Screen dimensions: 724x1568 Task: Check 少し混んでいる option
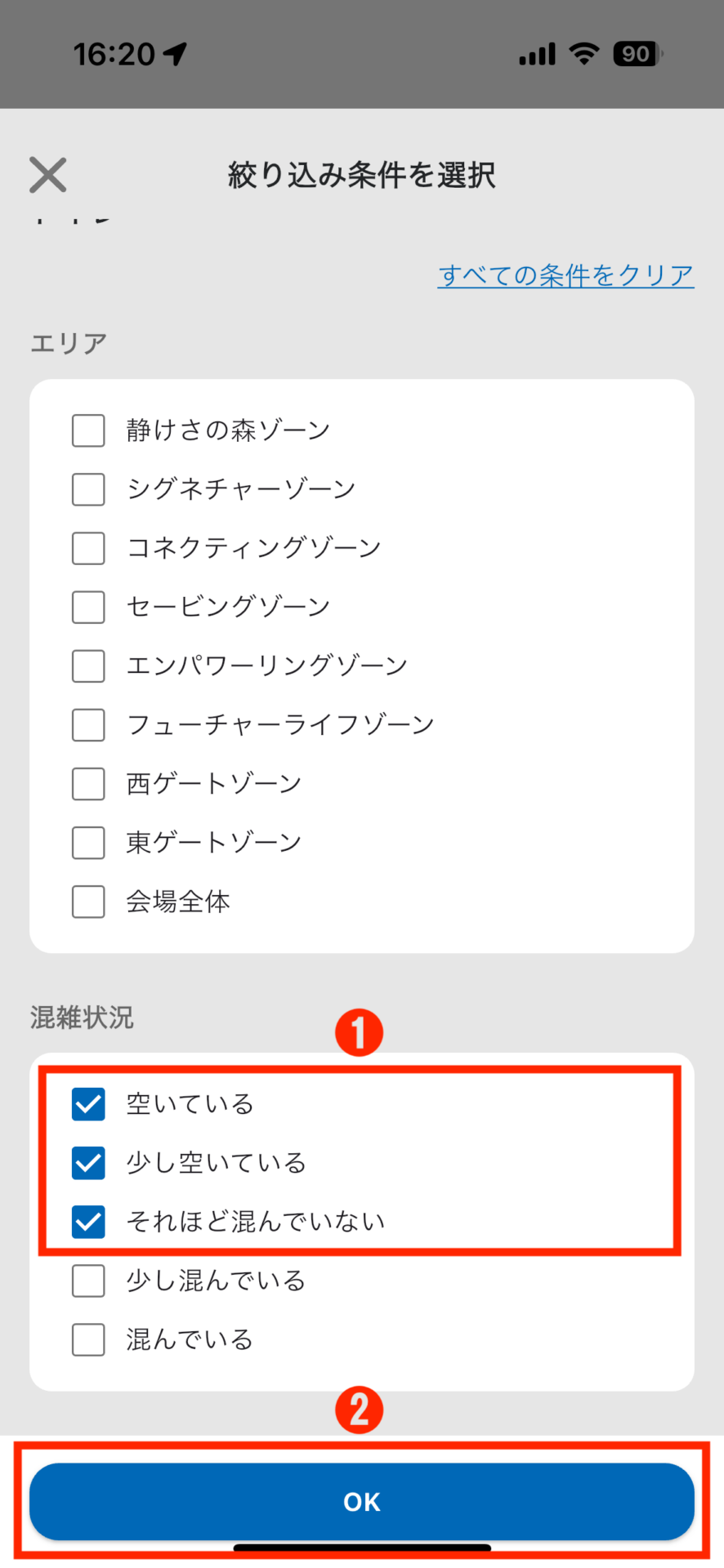click(88, 1281)
